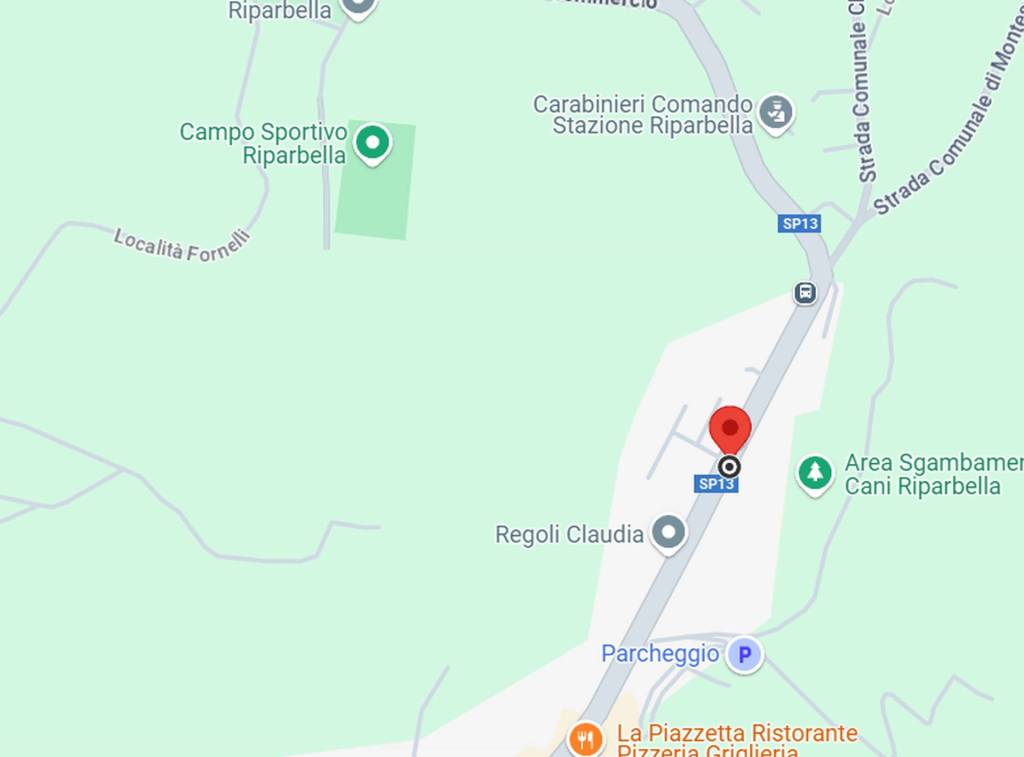Open Area Sgambamento Cani Riparbella park marker
1024x757 pixels.
coord(816,472)
